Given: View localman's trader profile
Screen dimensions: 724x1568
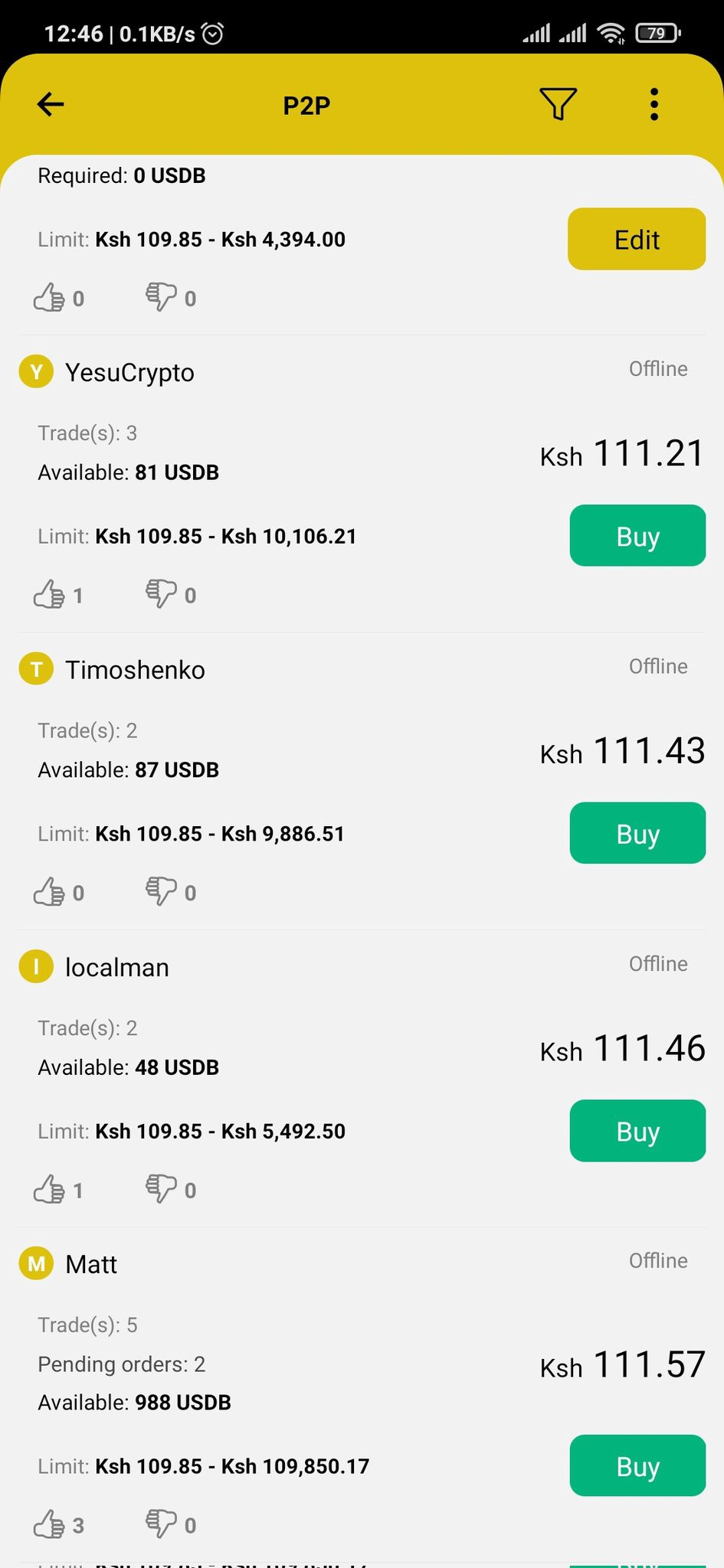Looking at the screenshot, I should (x=116, y=967).
